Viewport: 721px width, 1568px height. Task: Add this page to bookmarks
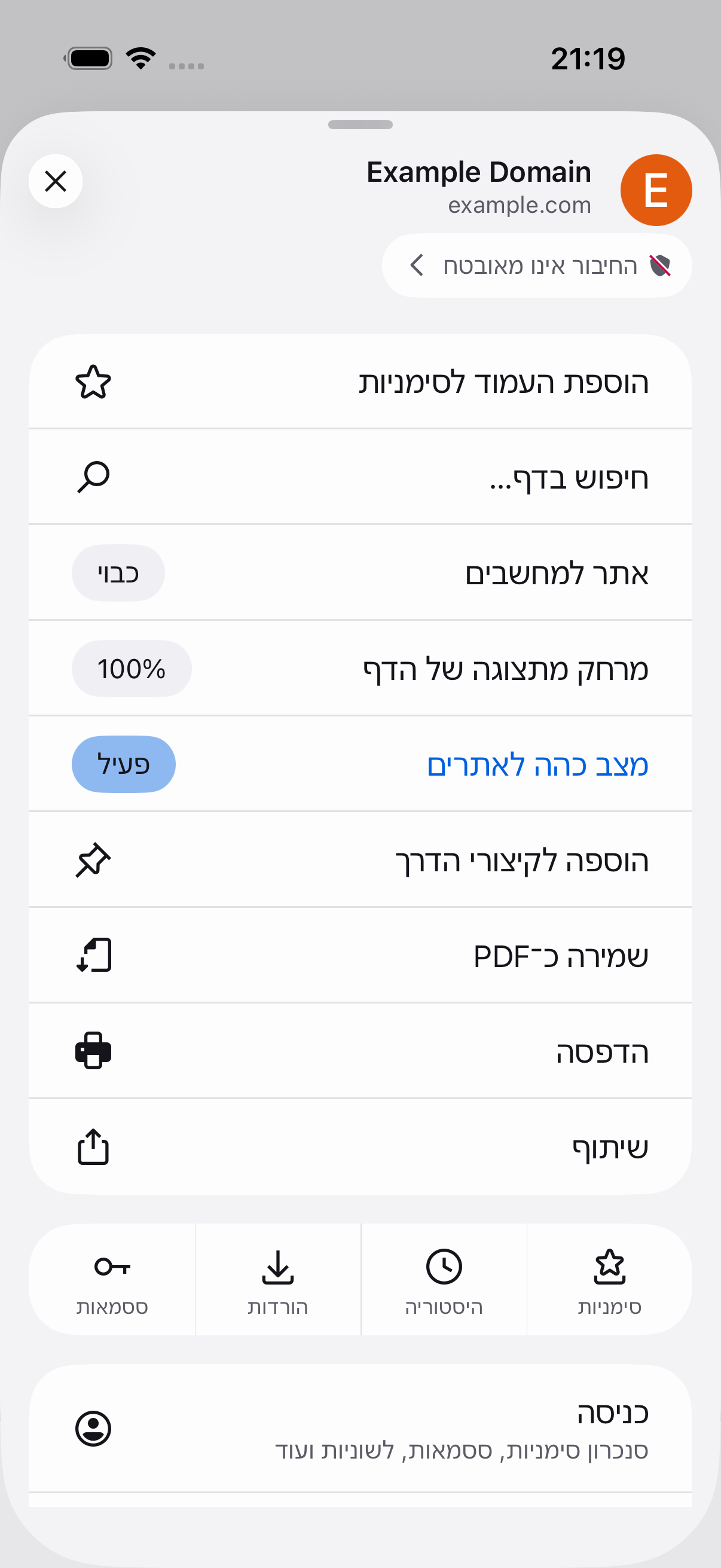[x=360, y=382]
